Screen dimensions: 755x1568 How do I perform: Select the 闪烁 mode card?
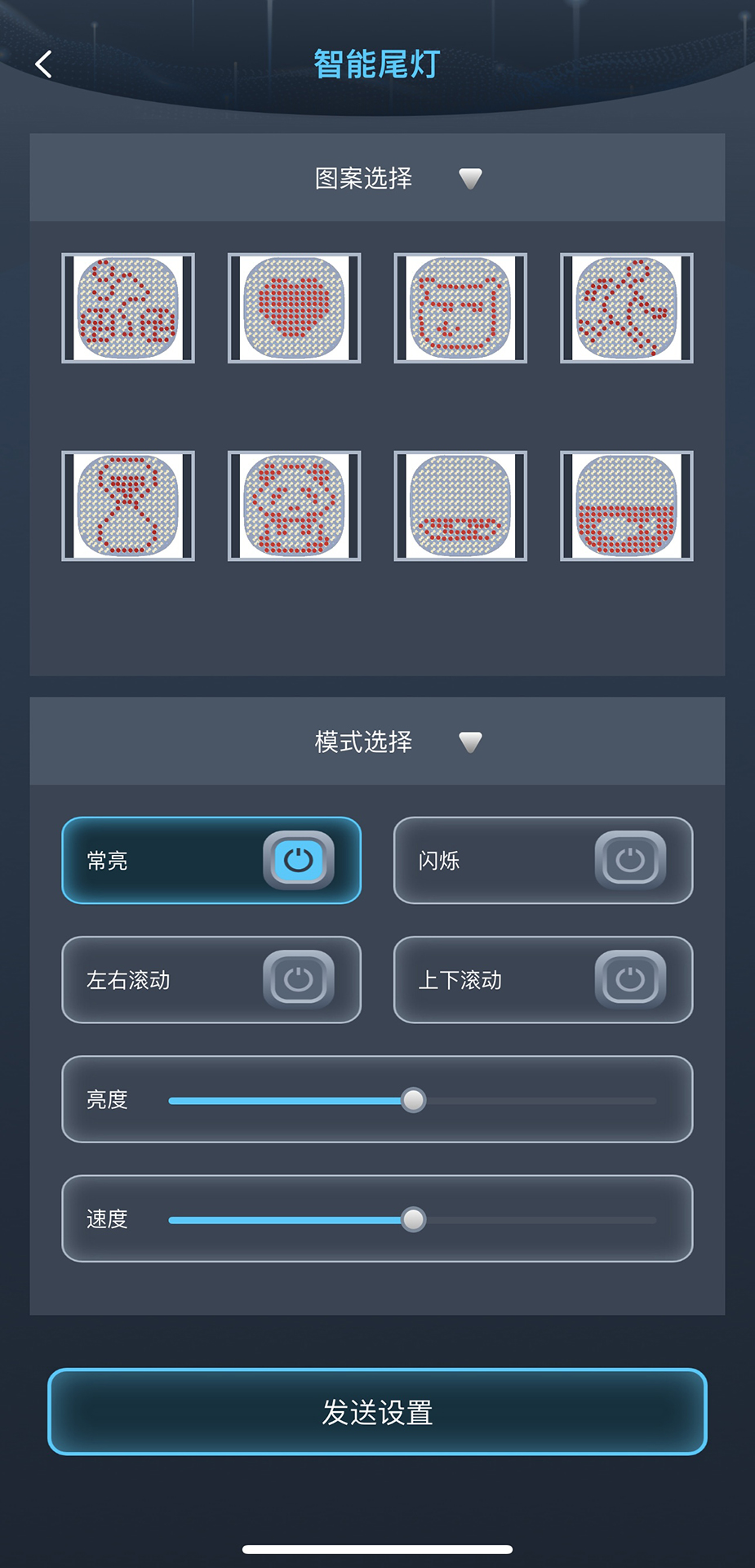pyautogui.click(x=543, y=861)
